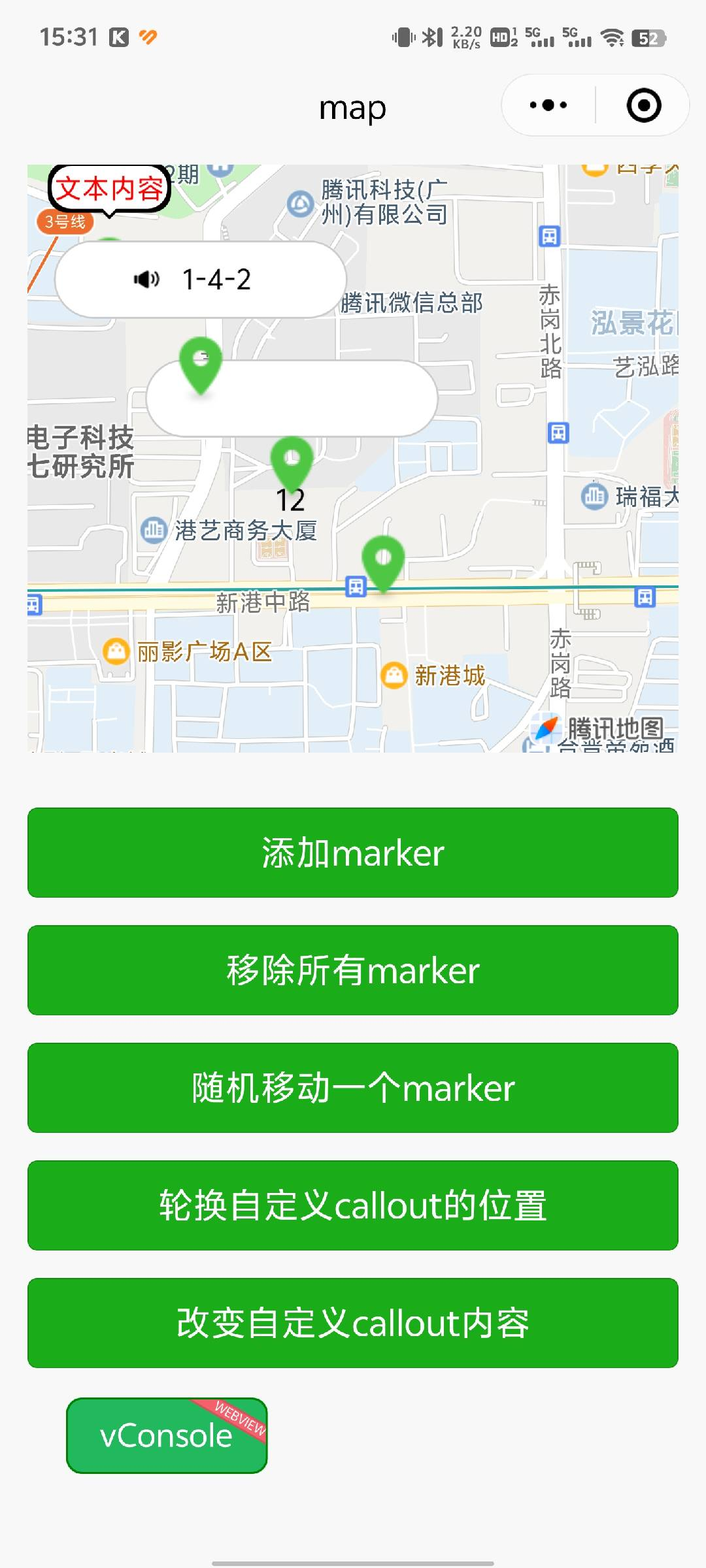The height and width of the screenshot is (1568, 706).
Task: Tap the 添加marker button
Action: [x=353, y=853]
